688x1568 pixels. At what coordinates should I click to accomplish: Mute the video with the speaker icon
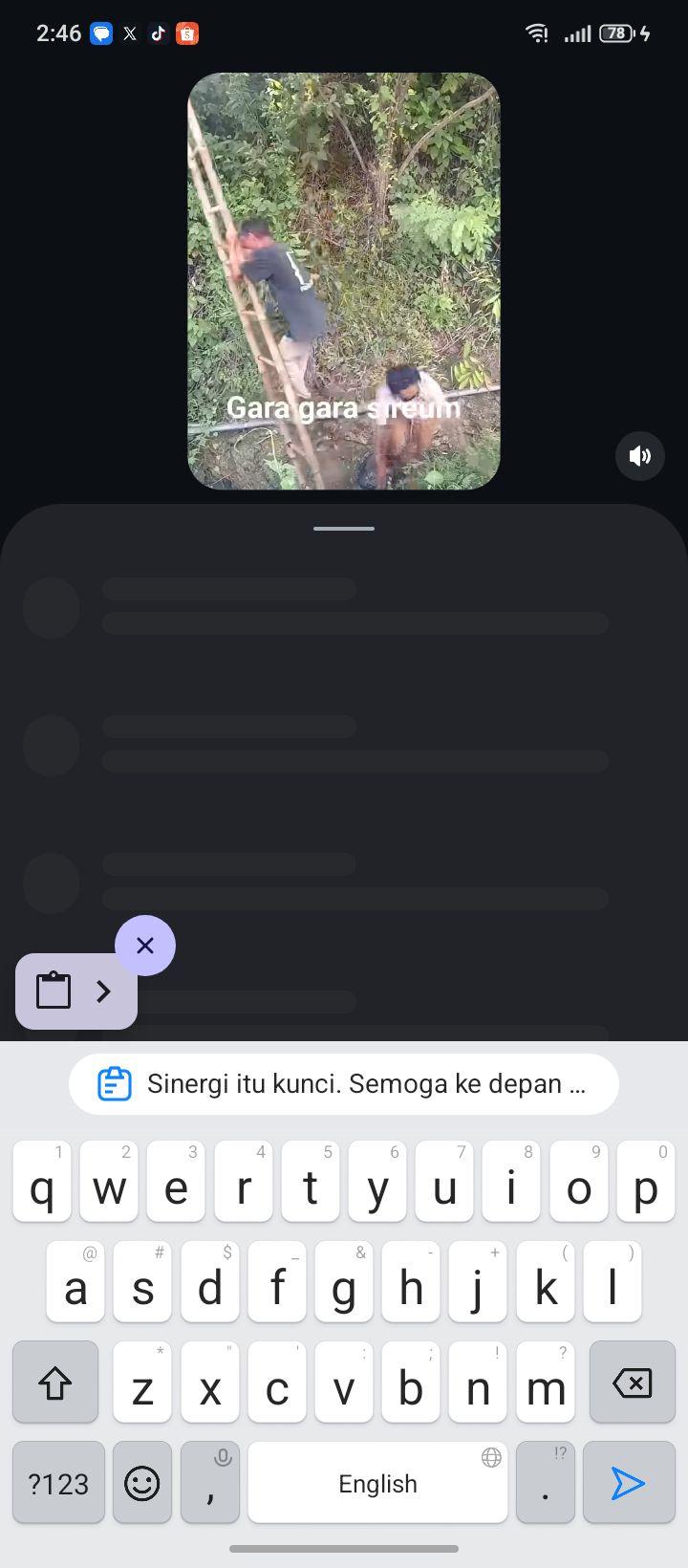point(639,455)
